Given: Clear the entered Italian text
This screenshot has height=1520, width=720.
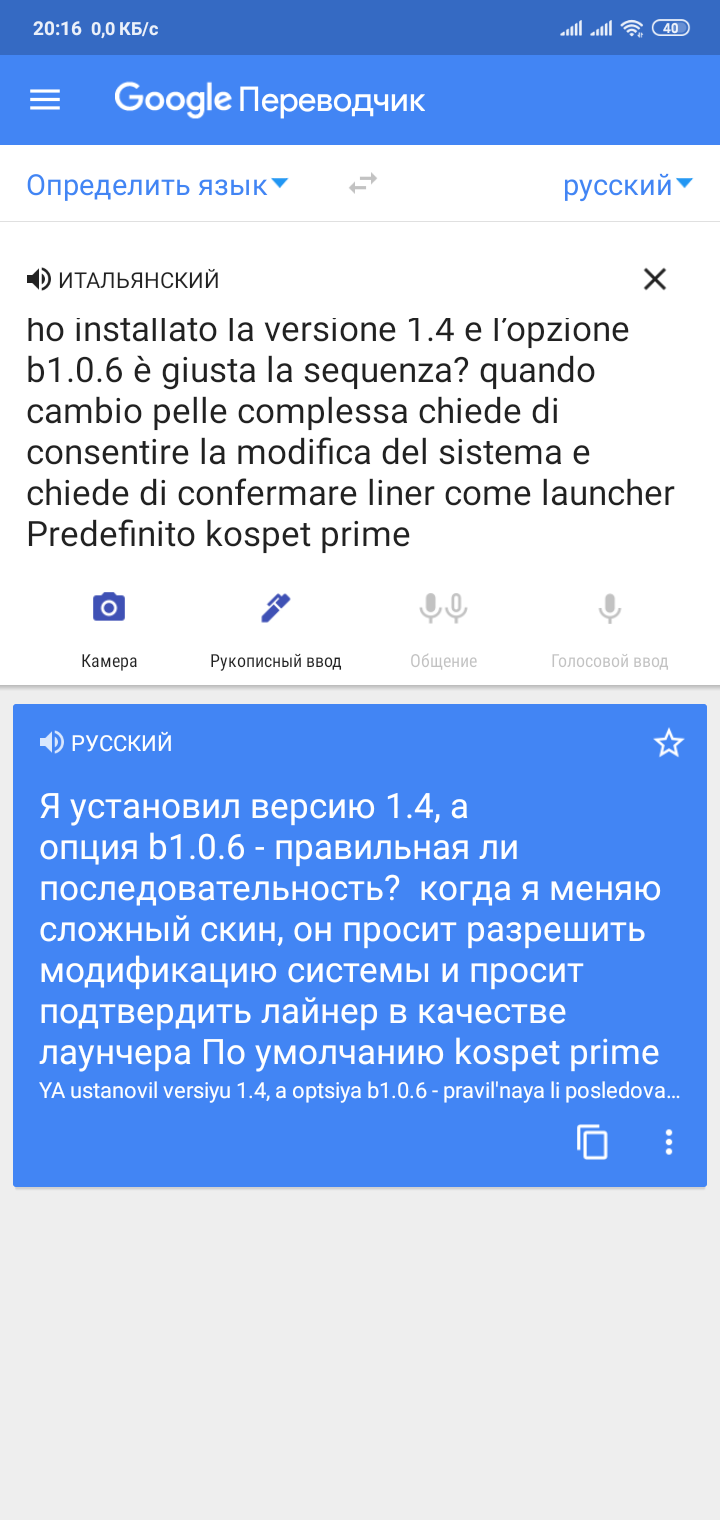Looking at the screenshot, I should coord(655,279).
